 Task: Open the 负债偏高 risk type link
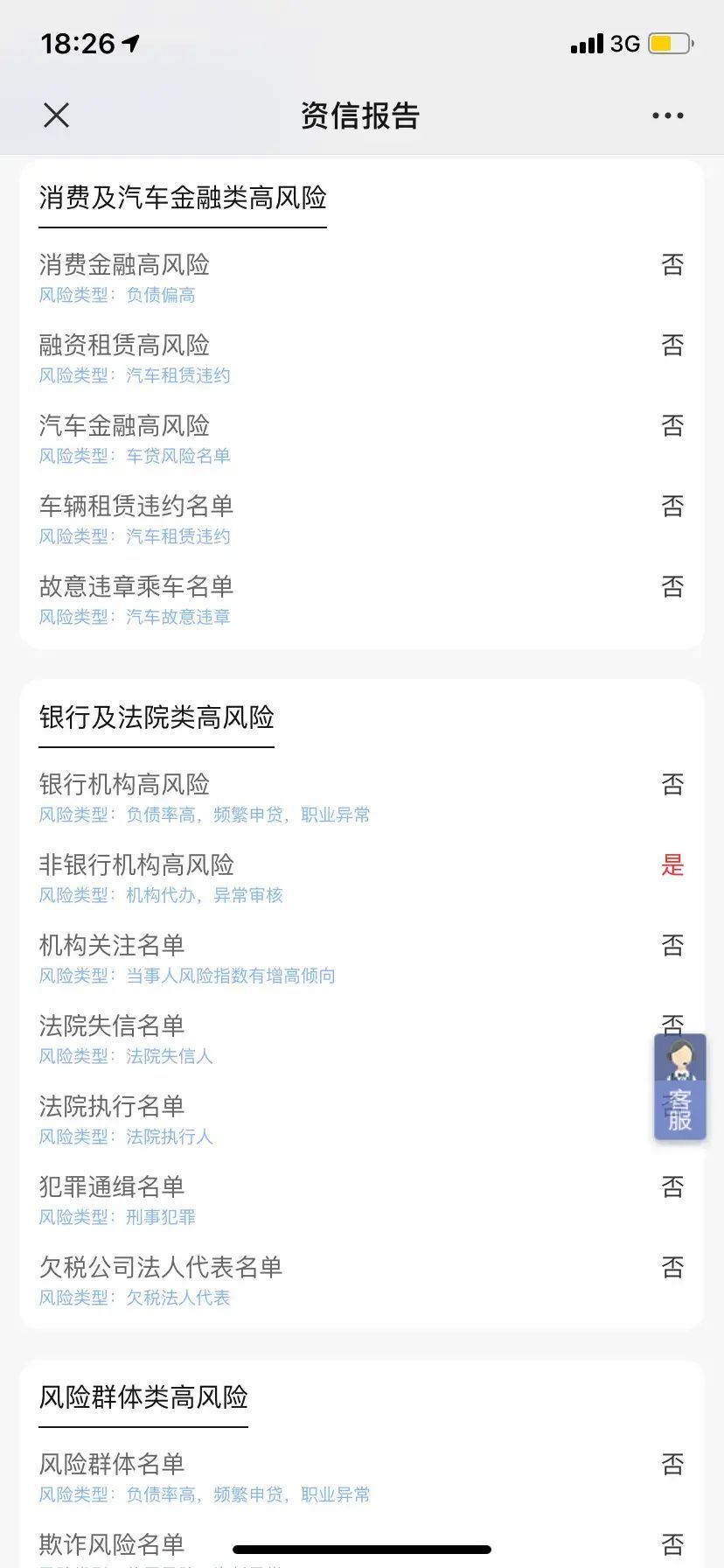(x=163, y=296)
